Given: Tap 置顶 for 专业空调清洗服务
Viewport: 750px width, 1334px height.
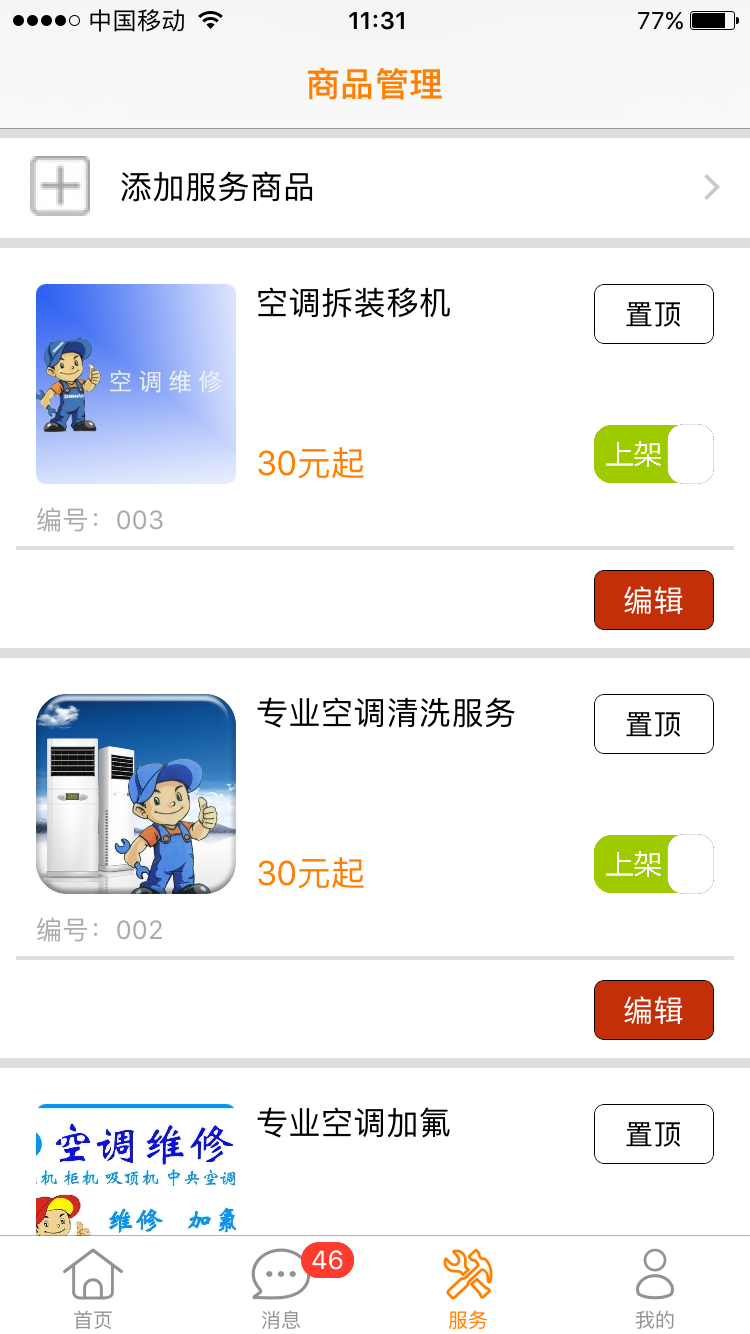Looking at the screenshot, I should (x=653, y=724).
